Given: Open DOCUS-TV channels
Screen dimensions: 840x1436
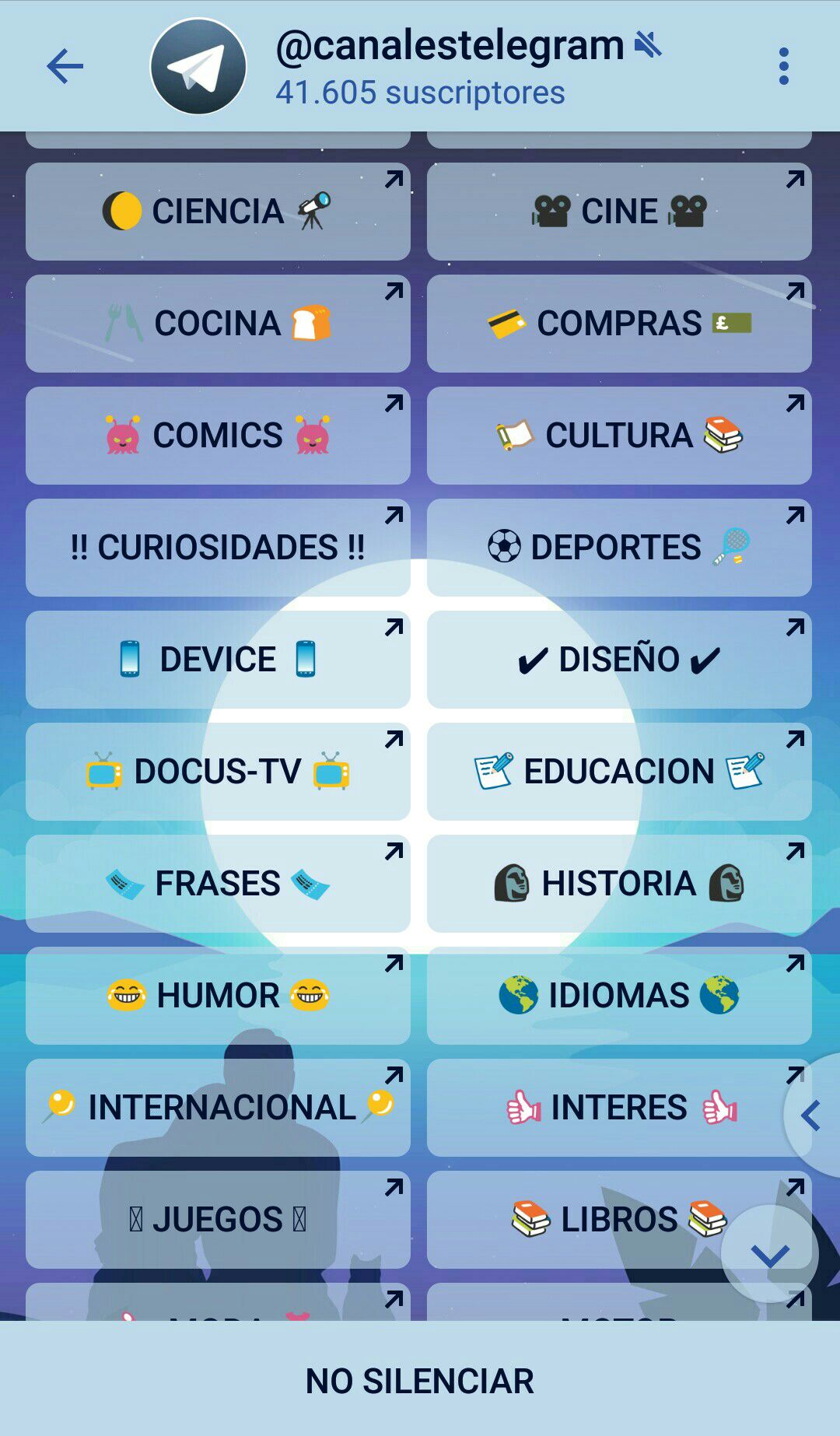Looking at the screenshot, I should (x=218, y=772).
